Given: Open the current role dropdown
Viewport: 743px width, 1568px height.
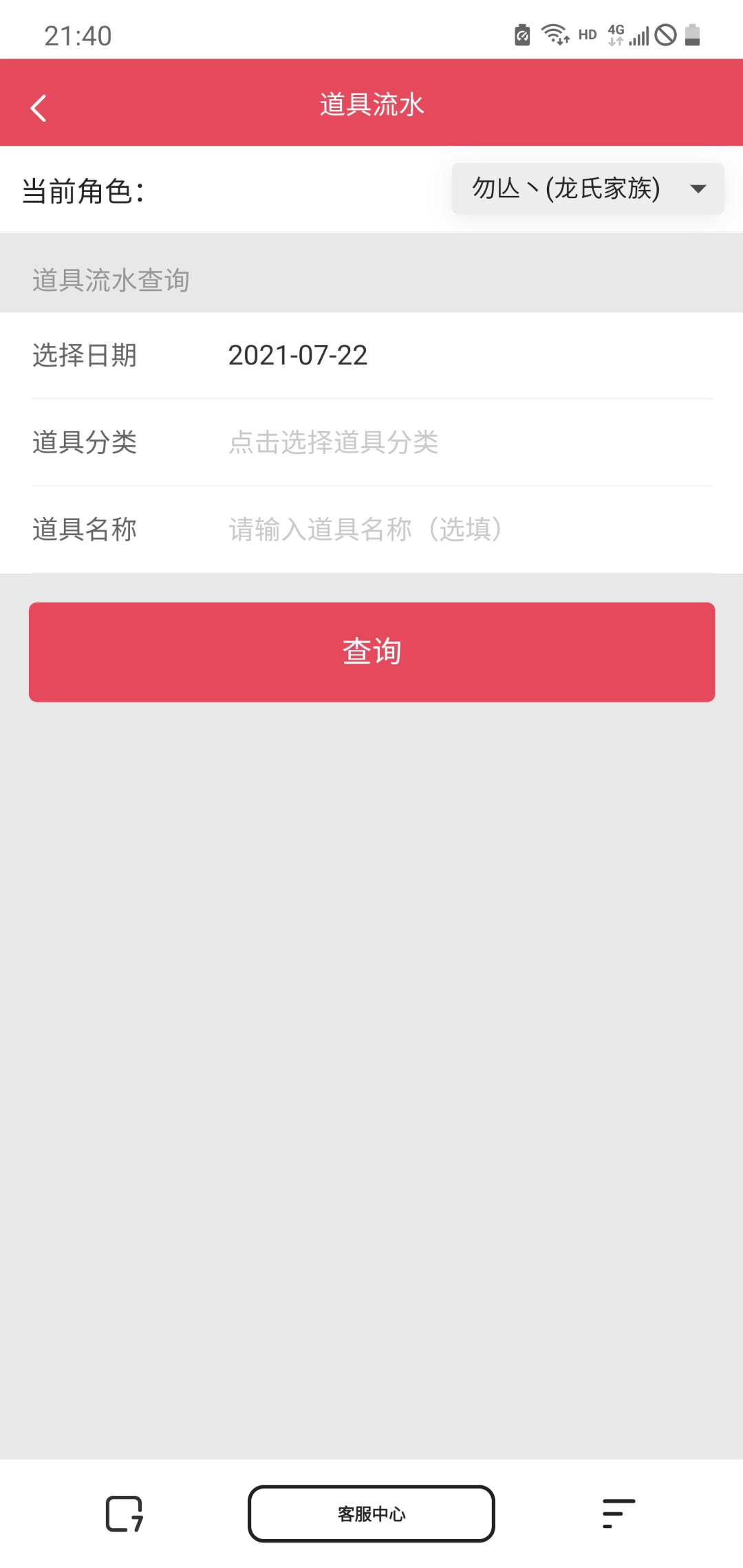Looking at the screenshot, I should (588, 189).
